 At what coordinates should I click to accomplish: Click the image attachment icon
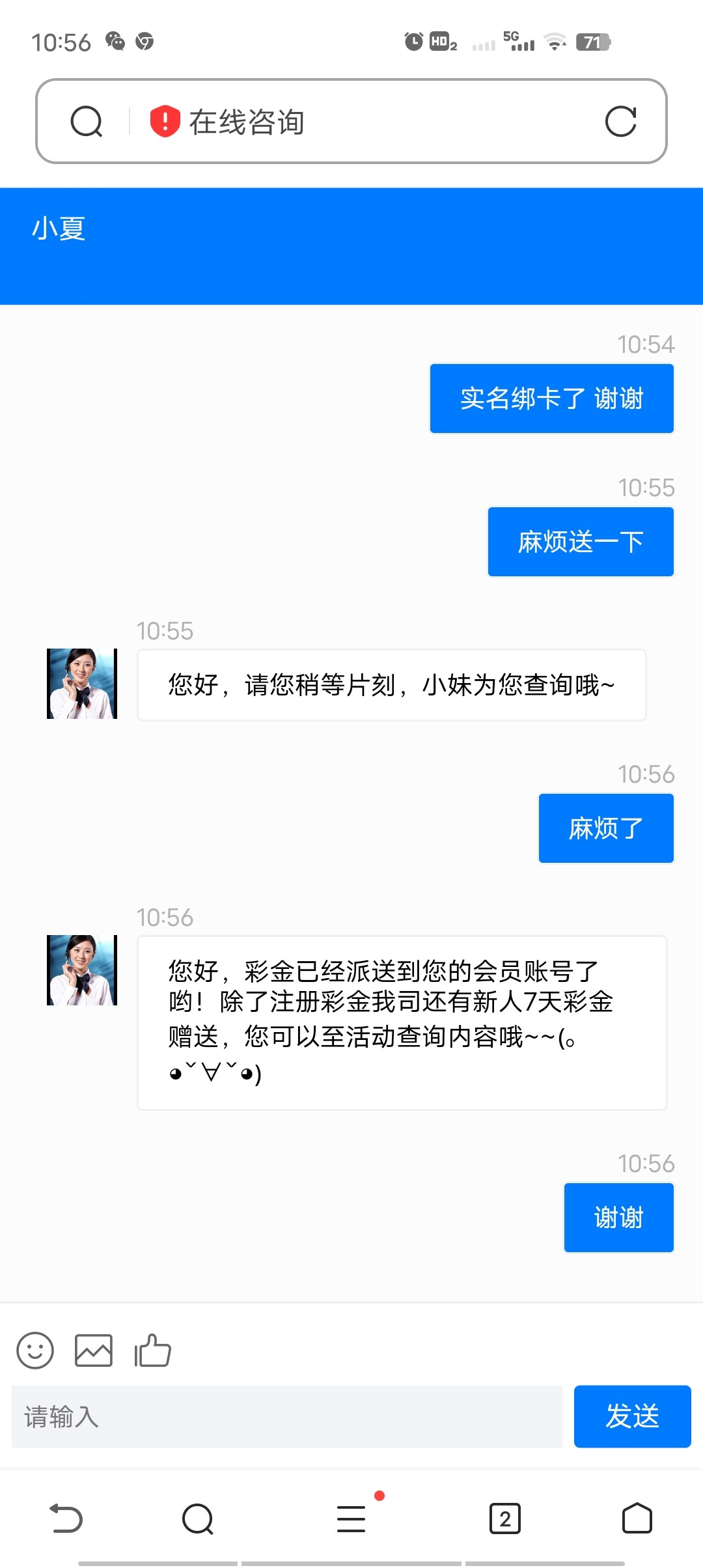coord(94,1349)
